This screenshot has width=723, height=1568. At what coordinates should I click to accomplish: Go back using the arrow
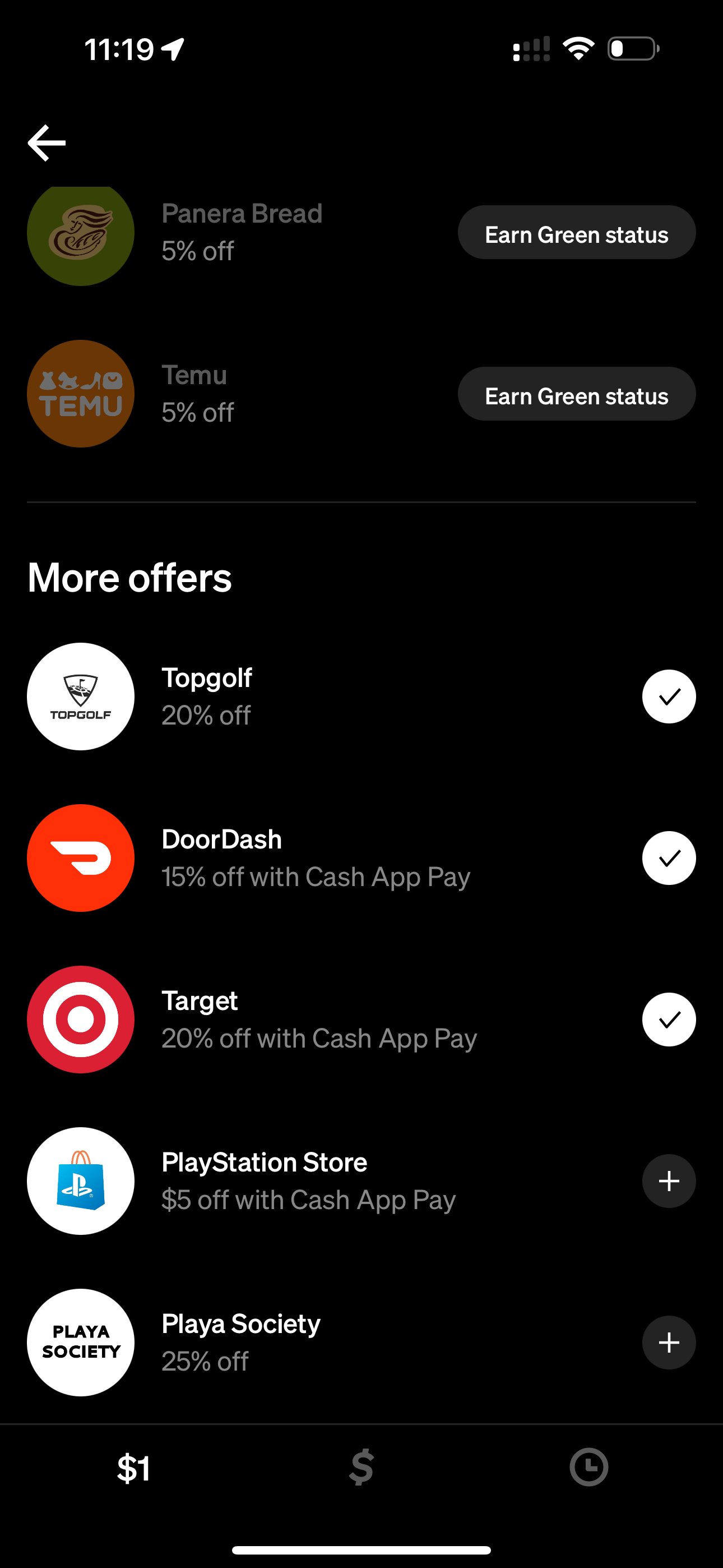click(47, 142)
